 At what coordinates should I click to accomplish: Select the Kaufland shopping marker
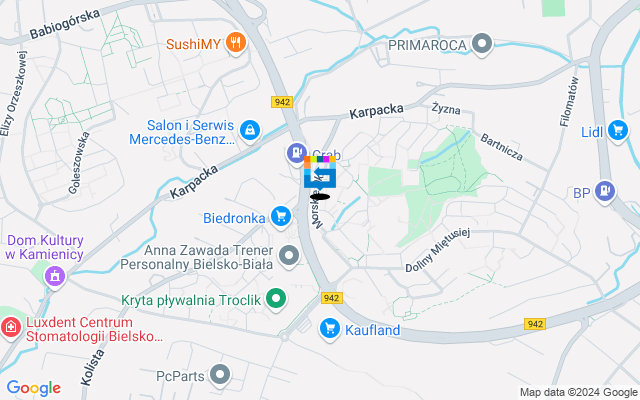(330, 328)
